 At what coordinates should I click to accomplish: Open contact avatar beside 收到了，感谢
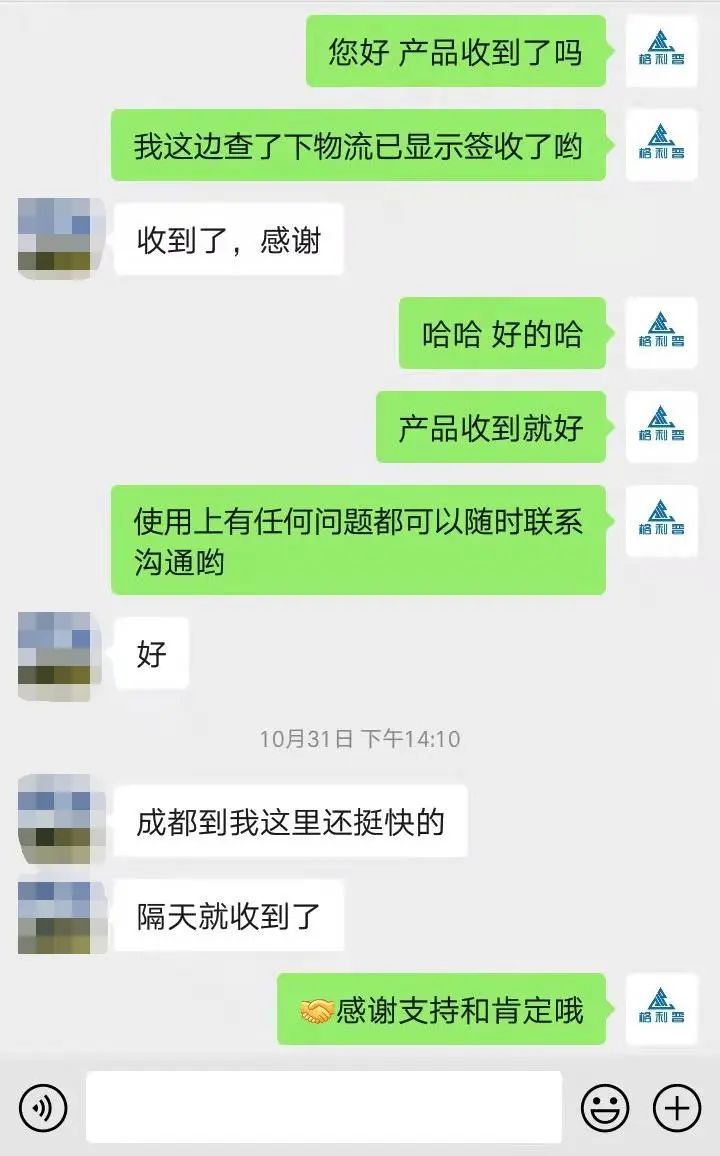click(x=55, y=238)
